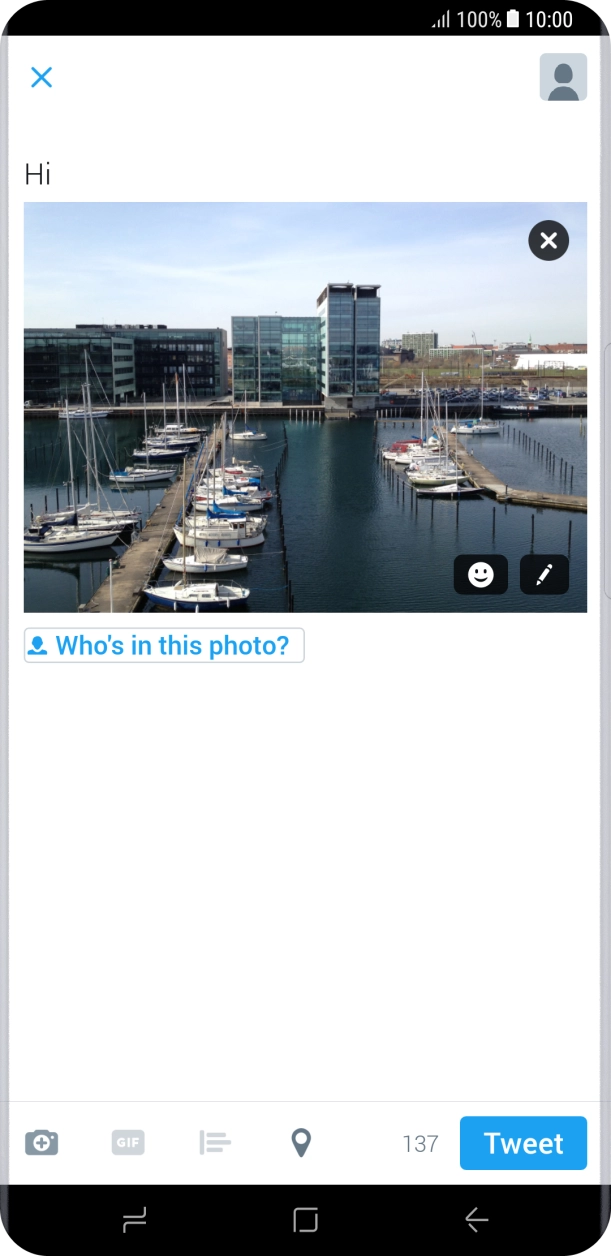
Task: Remove the attached marina photo
Action: click(548, 241)
